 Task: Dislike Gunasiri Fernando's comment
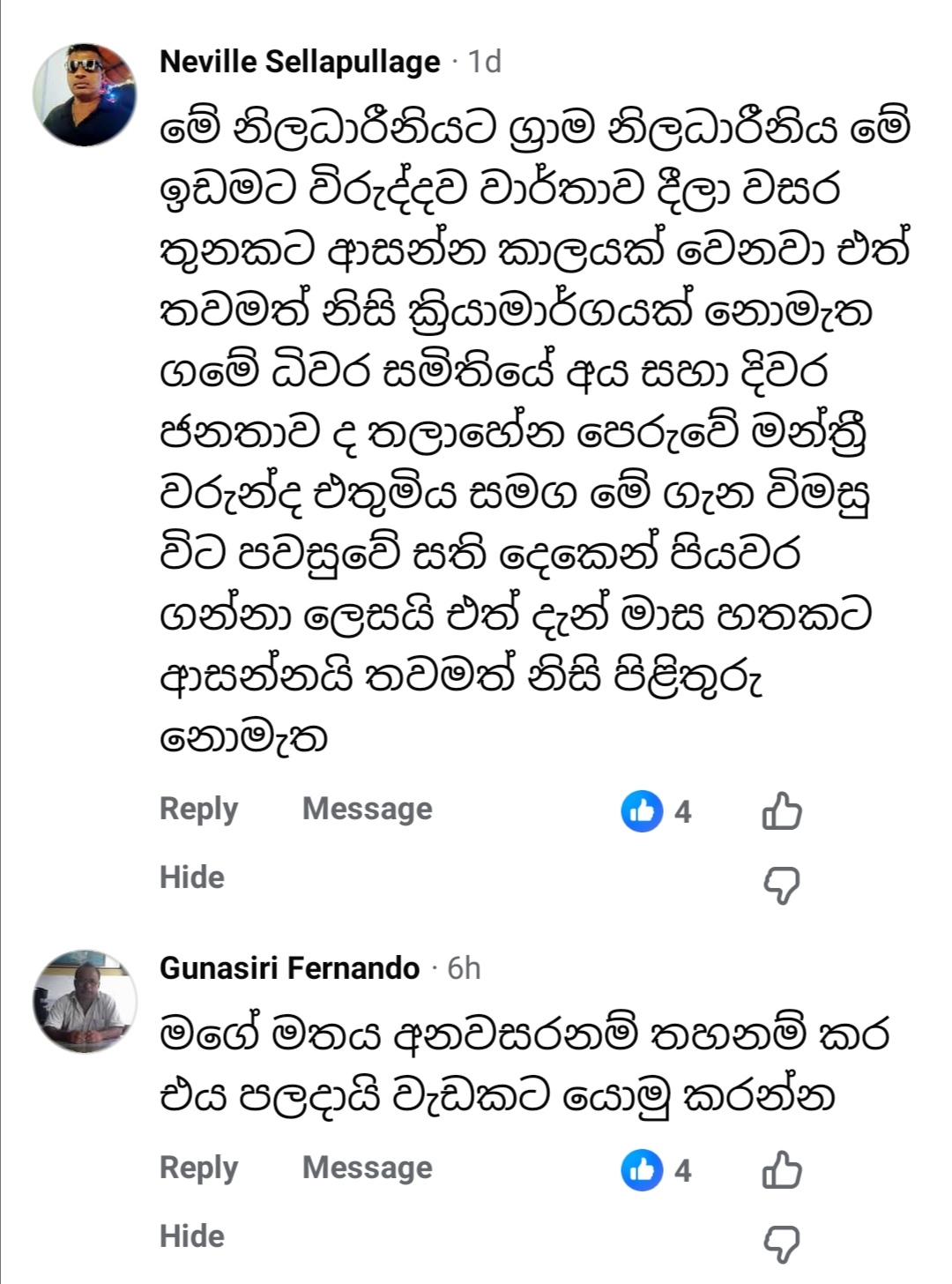coord(781,1243)
